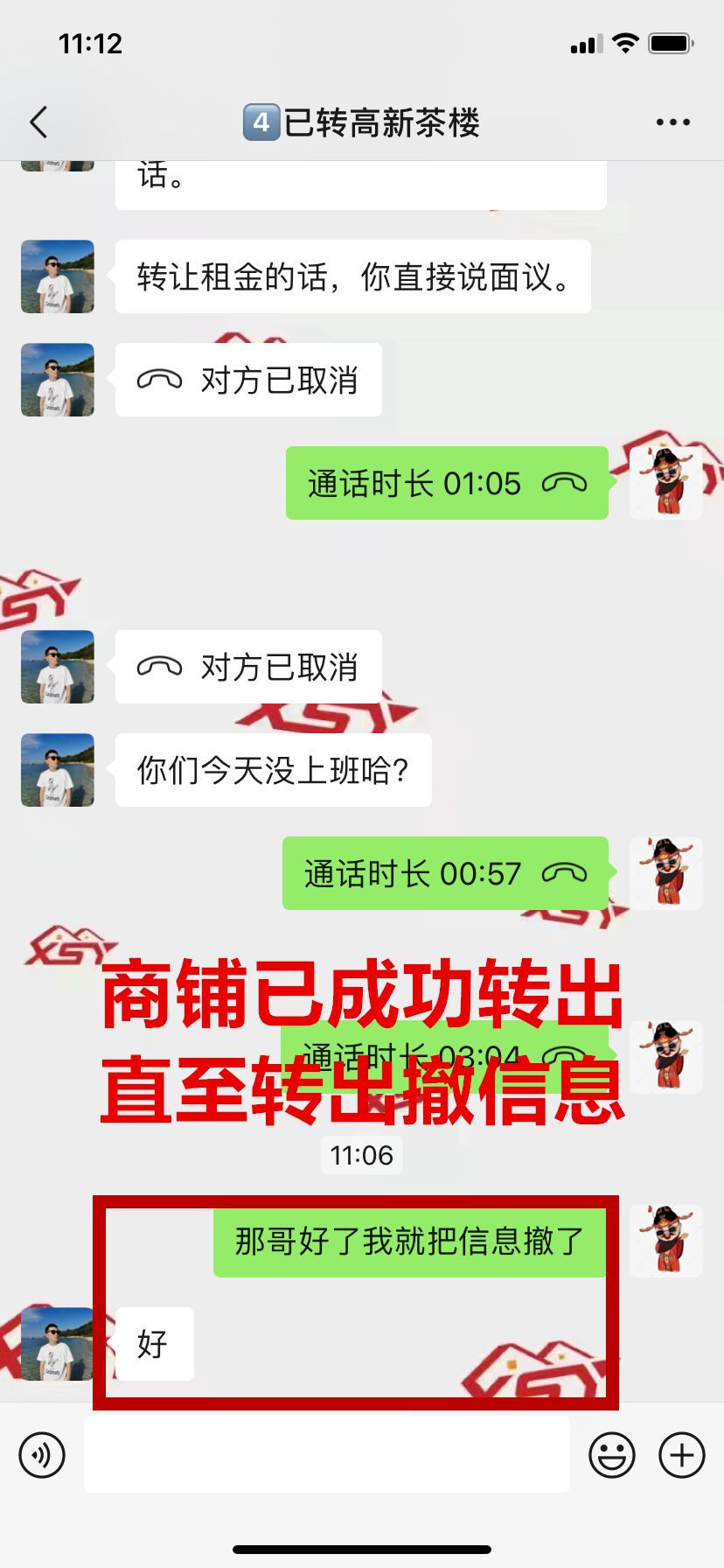Tap the 对方已取消 call above 你们今天没上班哈
This screenshot has height=1568, width=724.
(248, 667)
